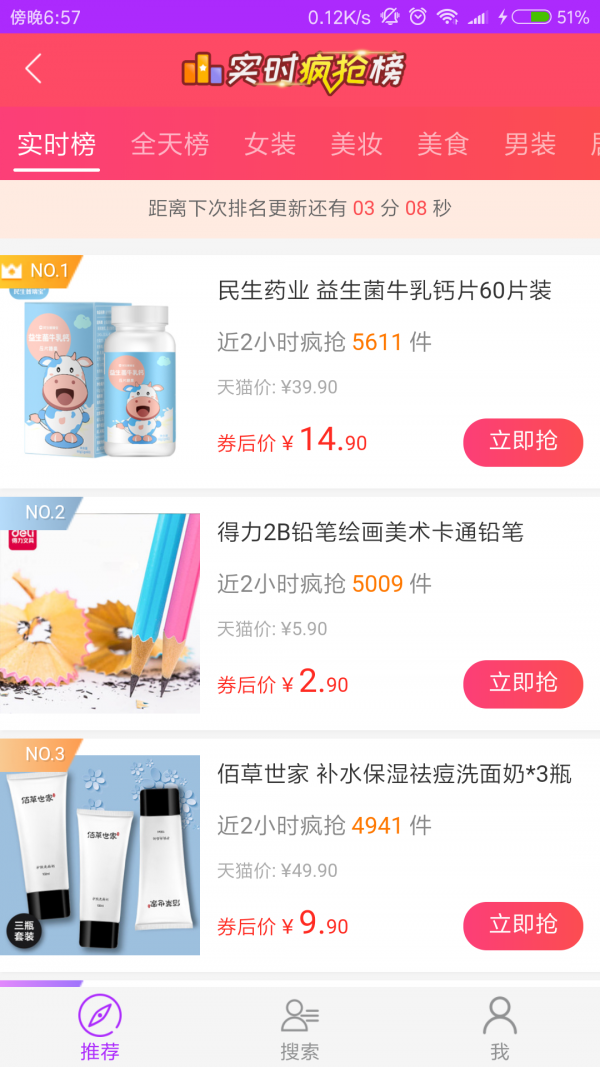Open the 得力2B铅笔 product picture
Image resolution: width=600 pixels, height=1067 pixels.
(x=100, y=613)
